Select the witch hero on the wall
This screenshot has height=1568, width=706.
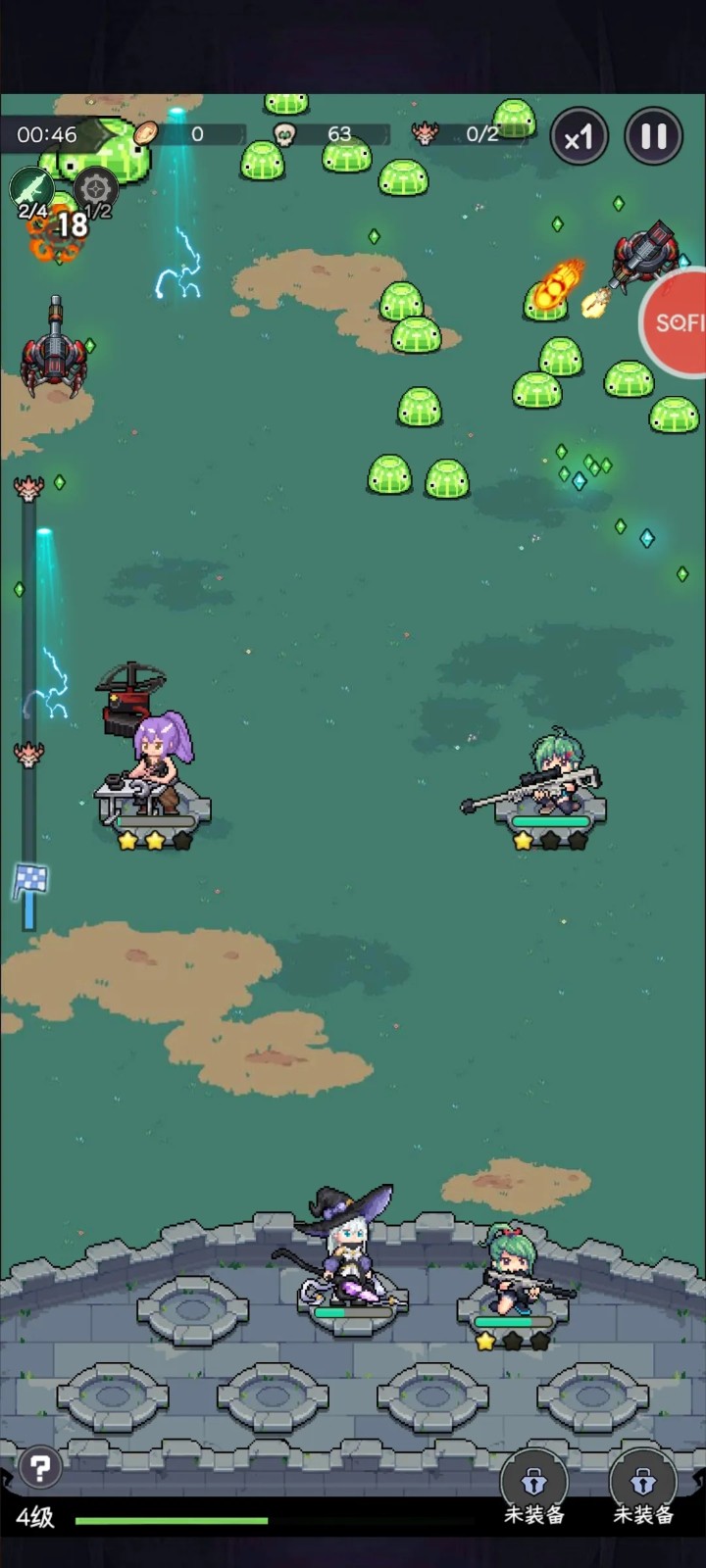click(348, 1259)
